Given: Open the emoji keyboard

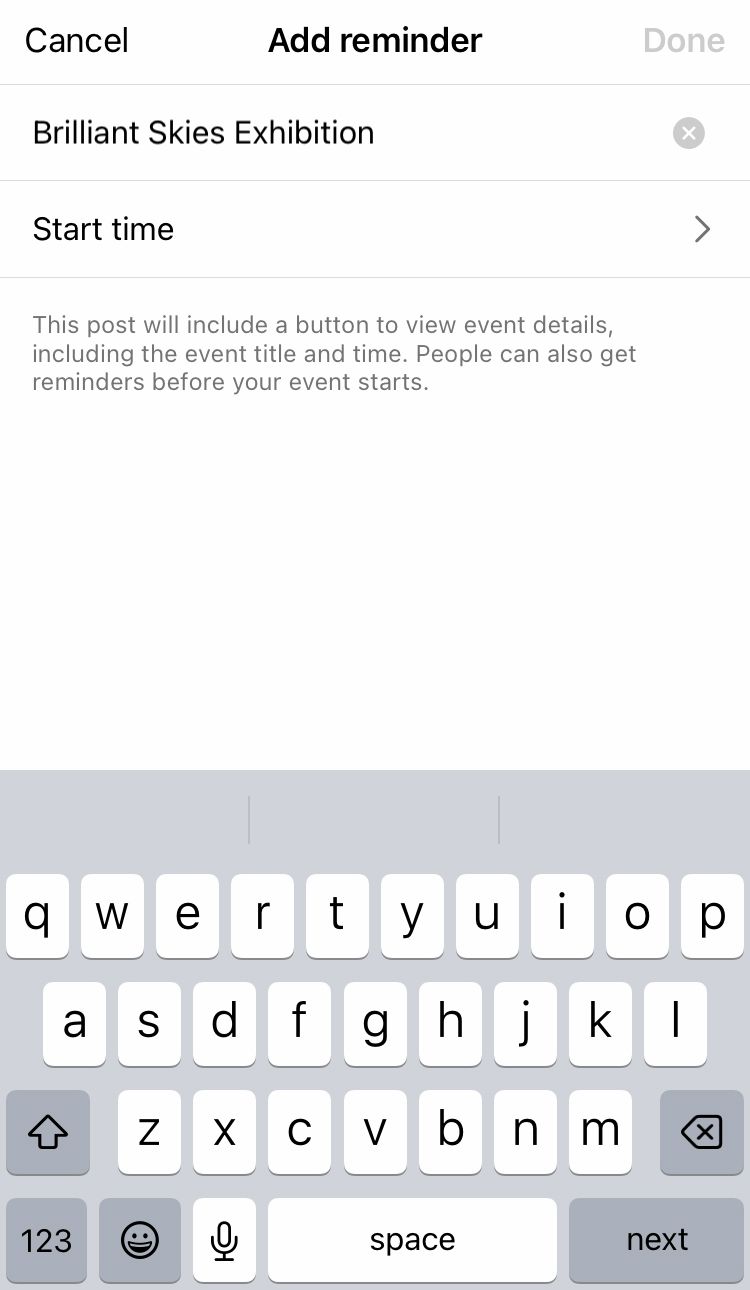Looking at the screenshot, I should click(x=140, y=1240).
